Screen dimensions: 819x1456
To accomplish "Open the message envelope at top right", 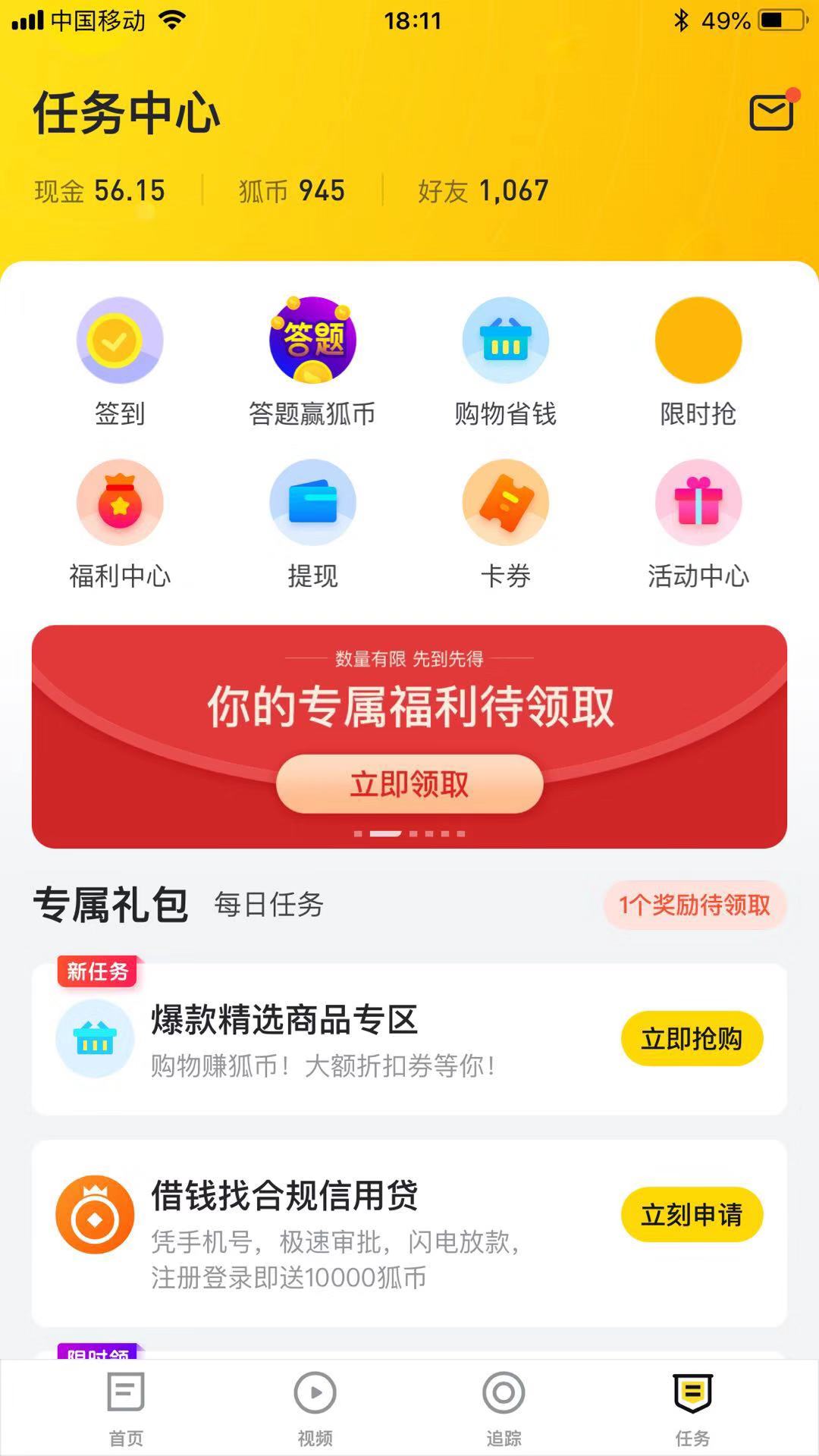I will pos(771,111).
